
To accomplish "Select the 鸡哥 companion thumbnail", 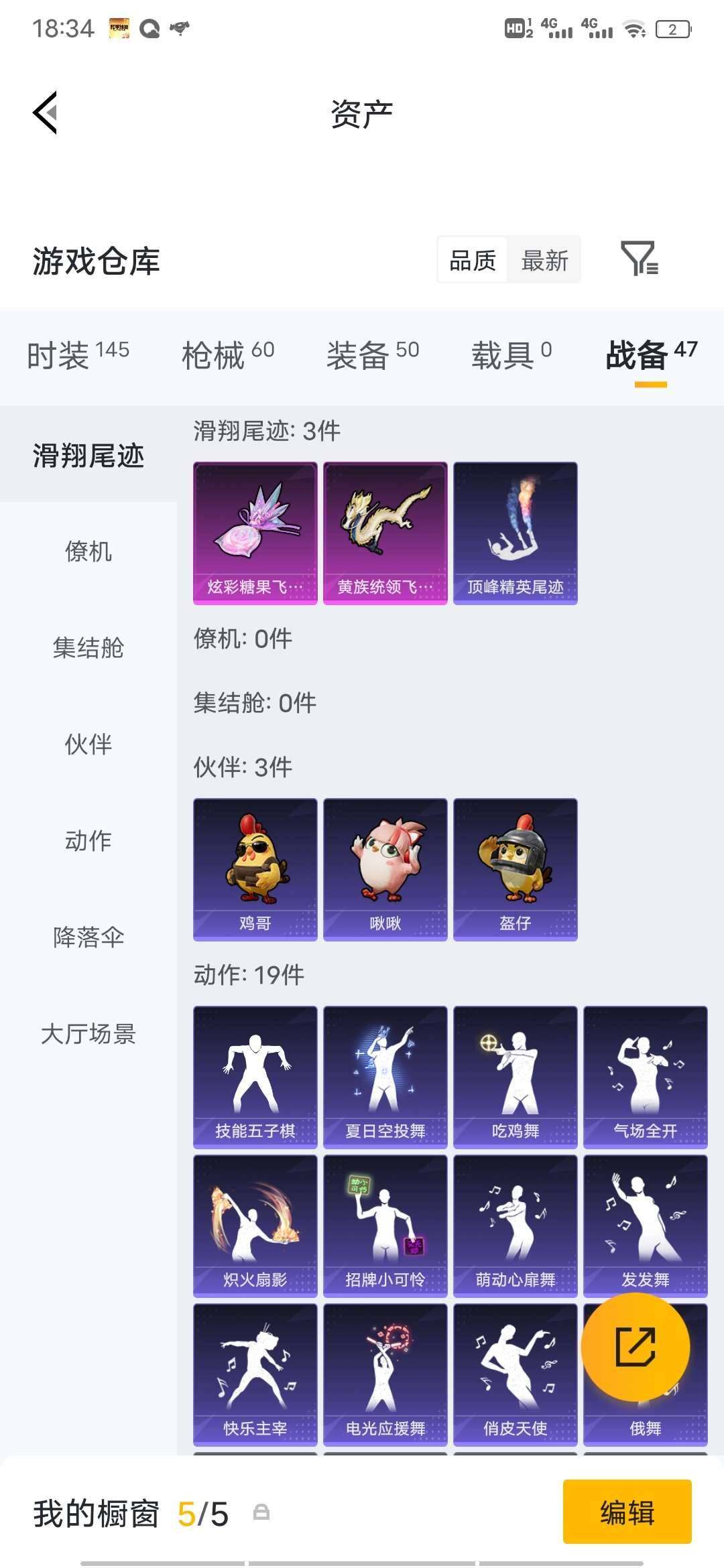I will pyautogui.click(x=255, y=868).
